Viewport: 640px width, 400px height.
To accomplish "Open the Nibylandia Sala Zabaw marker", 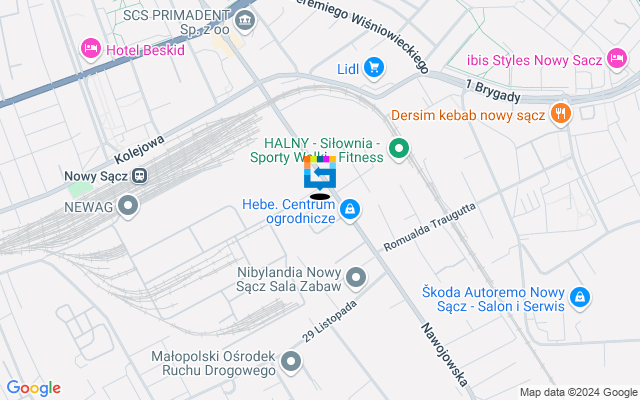I will tap(354, 276).
